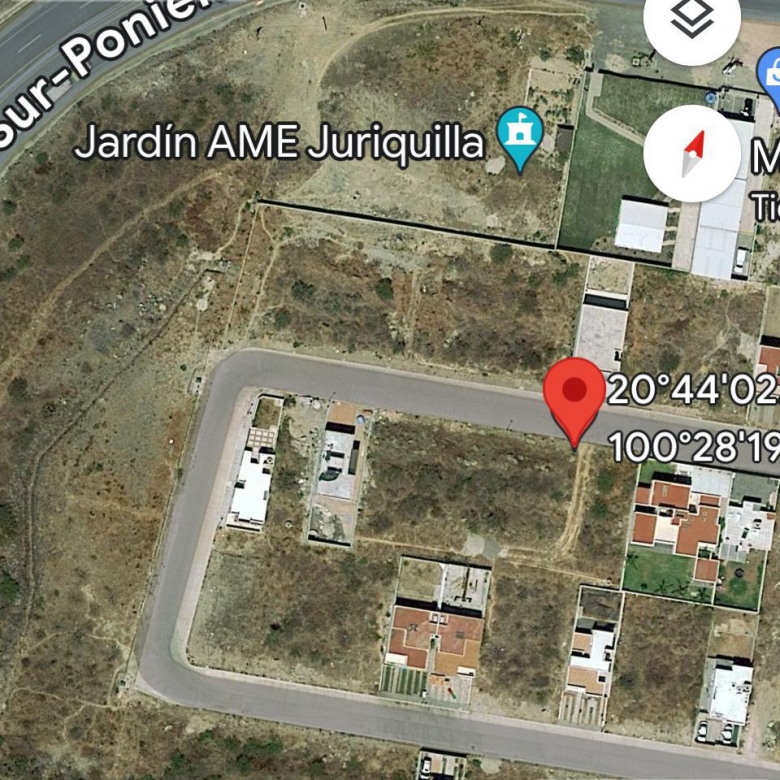The height and width of the screenshot is (780, 780).
Task: Tap the compass to reorient the map
Action: coord(692,153)
